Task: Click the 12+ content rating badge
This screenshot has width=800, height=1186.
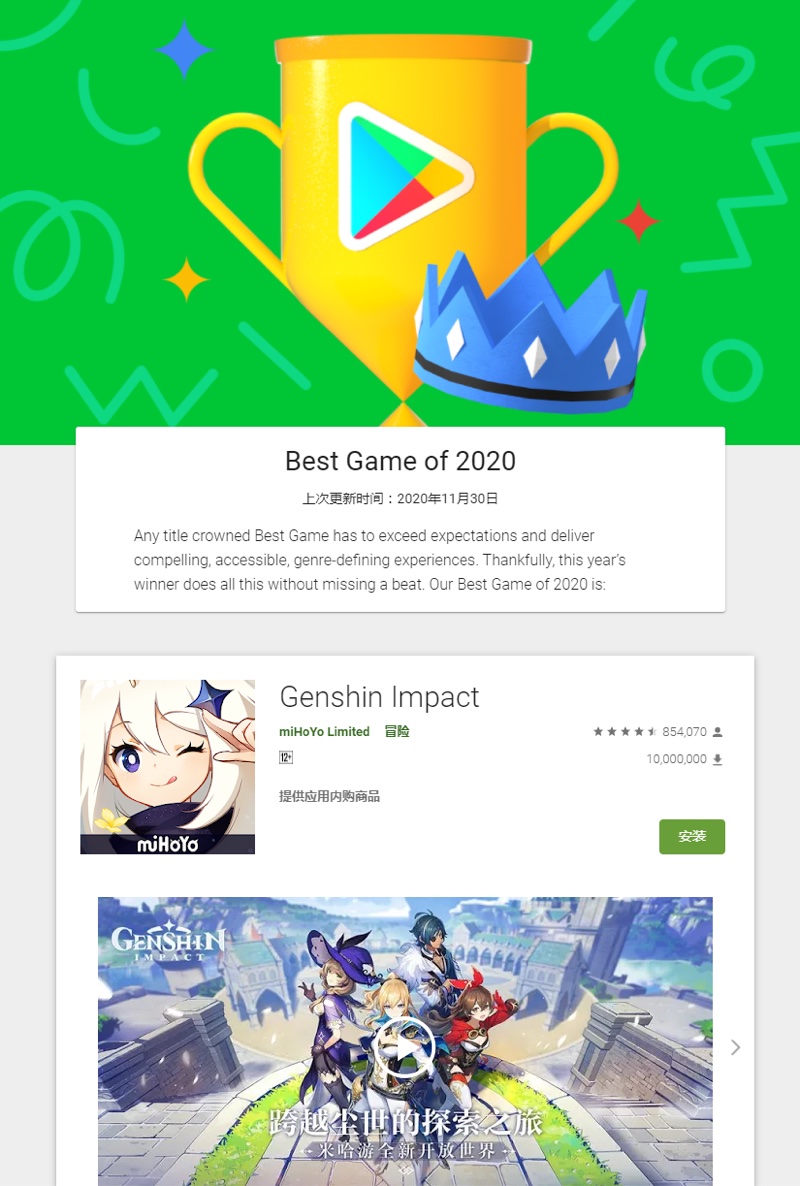Action: pyautogui.click(x=285, y=758)
